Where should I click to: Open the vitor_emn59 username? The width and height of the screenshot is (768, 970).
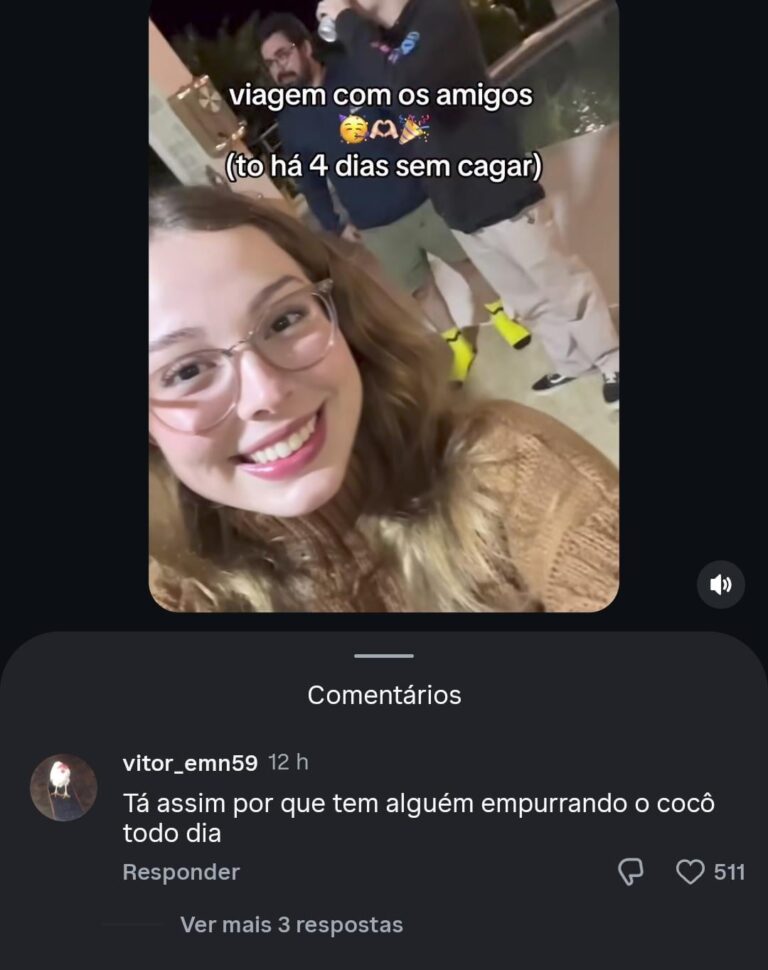pyautogui.click(x=190, y=763)
